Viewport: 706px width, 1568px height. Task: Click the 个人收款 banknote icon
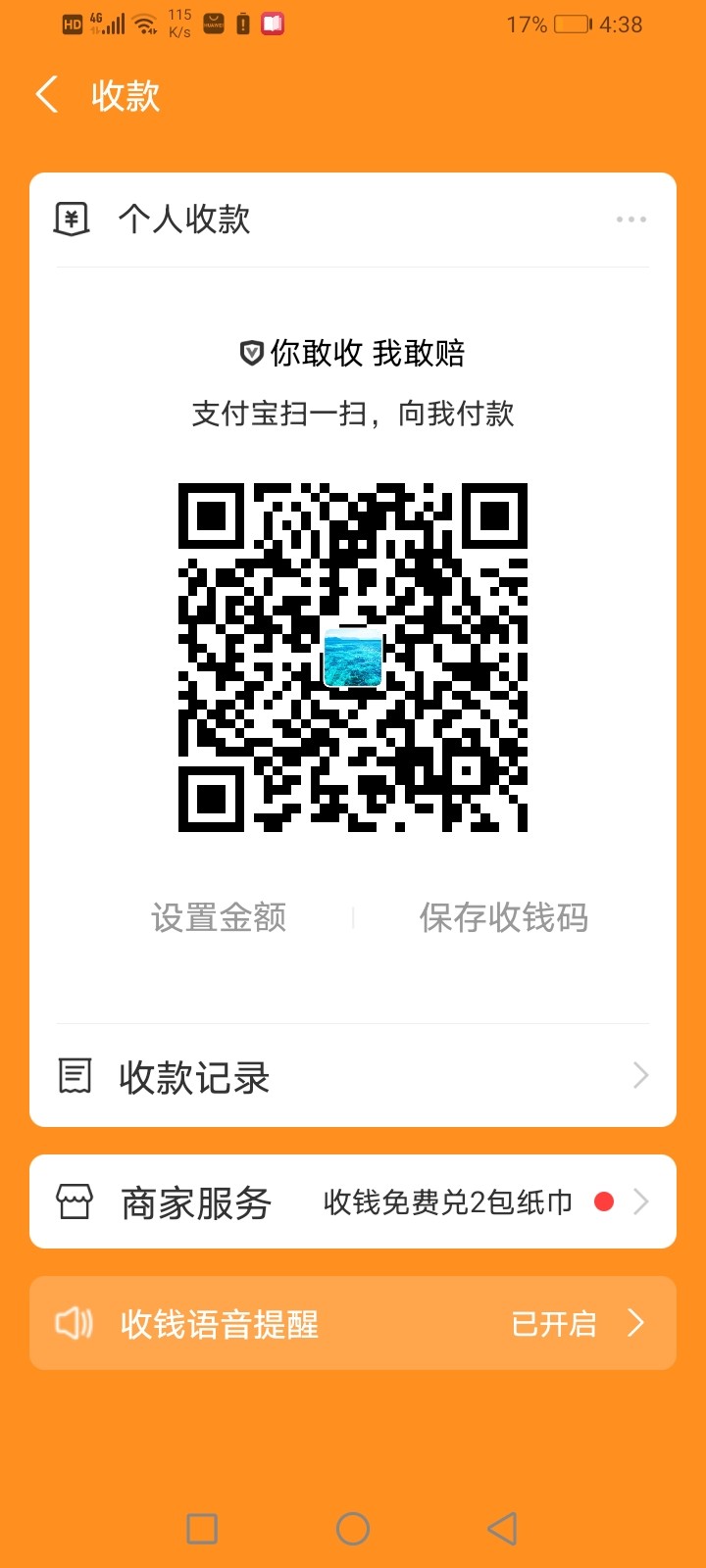click(71, 218)
